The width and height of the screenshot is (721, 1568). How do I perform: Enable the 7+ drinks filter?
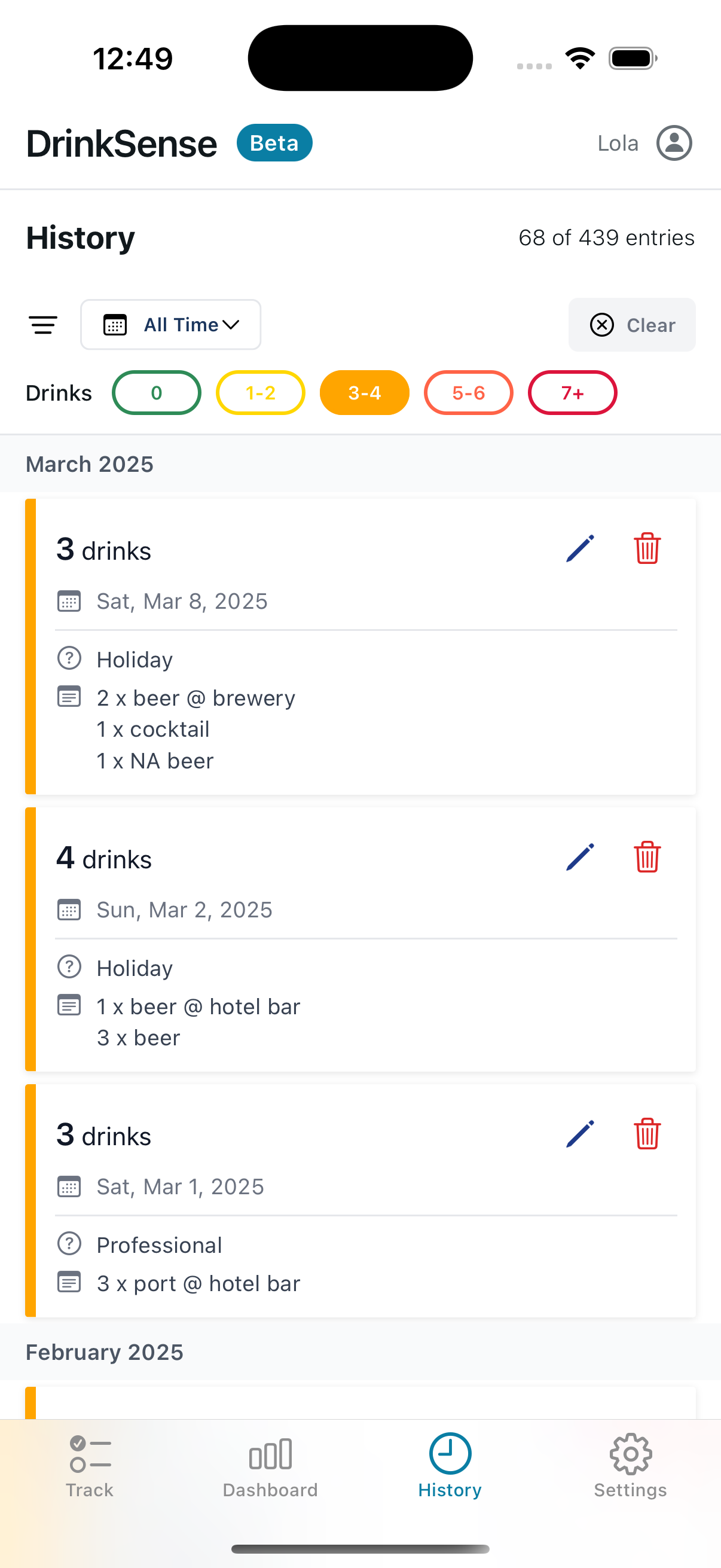pyautogui.click(x=572, y=393)
